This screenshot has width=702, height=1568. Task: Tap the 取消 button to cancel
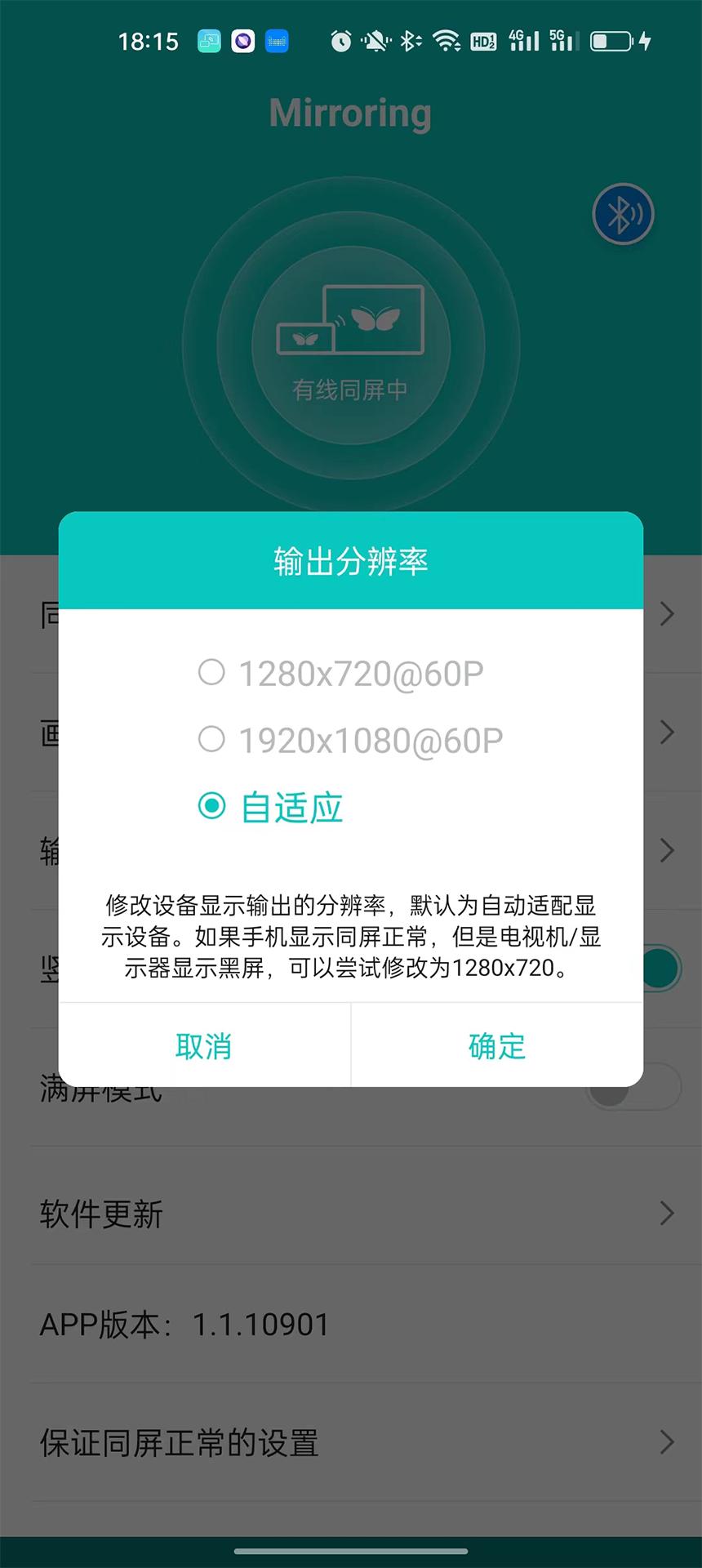pyautogui.click(x=202, y=1046)
